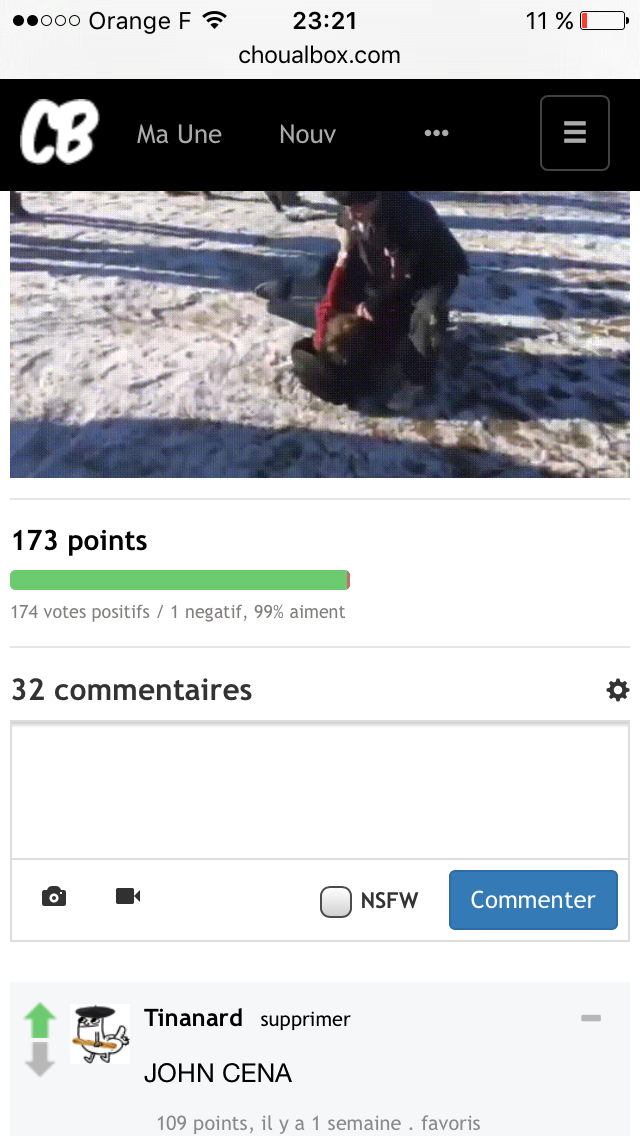Open the three-dots more navigation options
The height and width of the screenshot is (1136, 640).
[436, 133]
